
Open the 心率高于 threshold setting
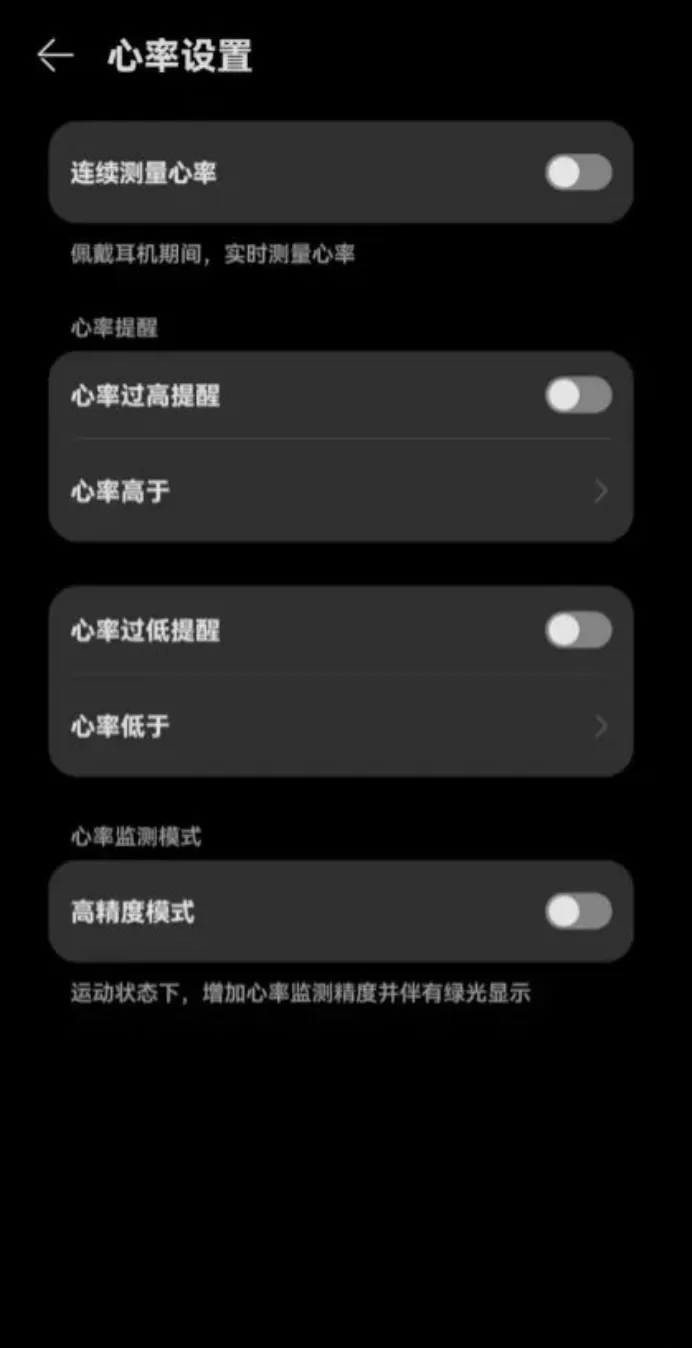tap(340, 491)
